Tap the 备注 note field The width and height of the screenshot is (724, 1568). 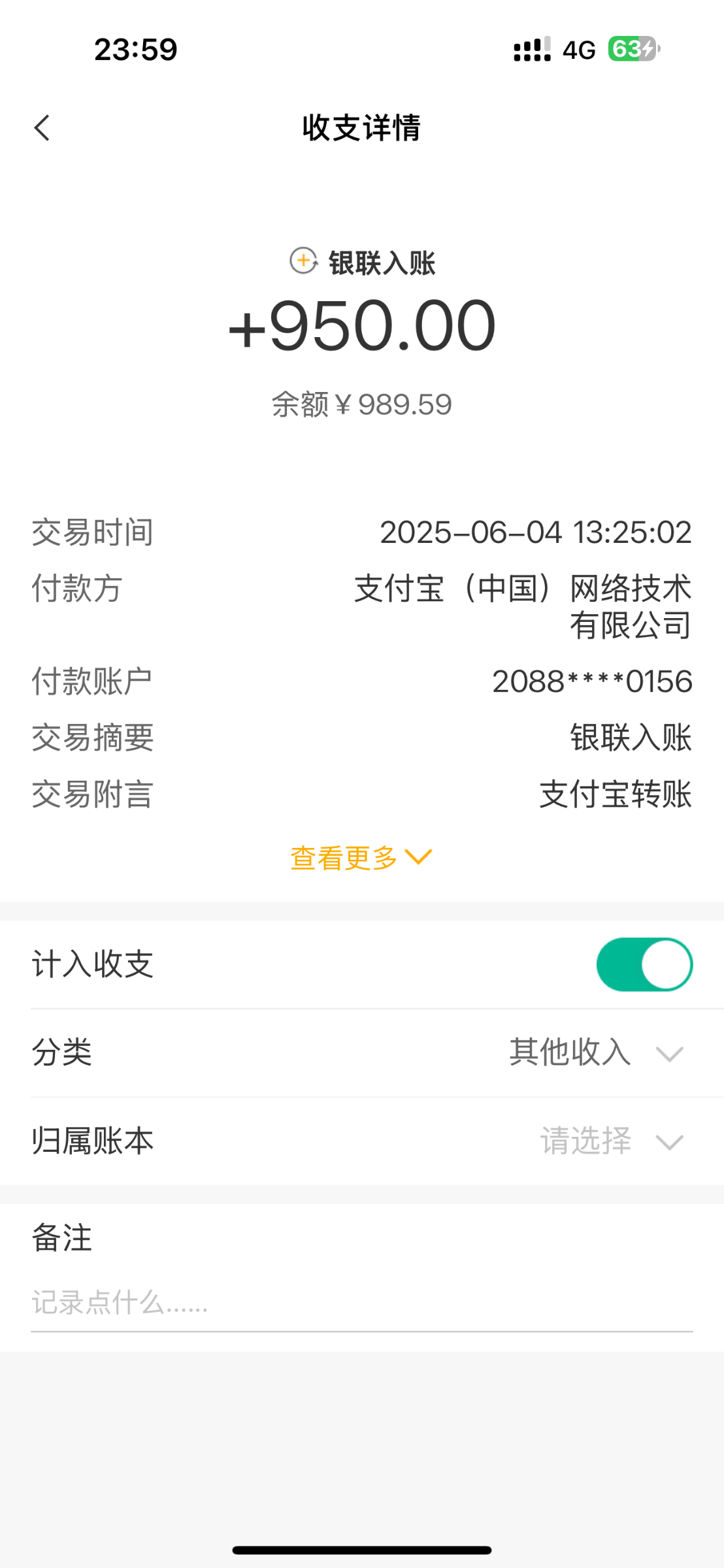(x=362, y=1303)
